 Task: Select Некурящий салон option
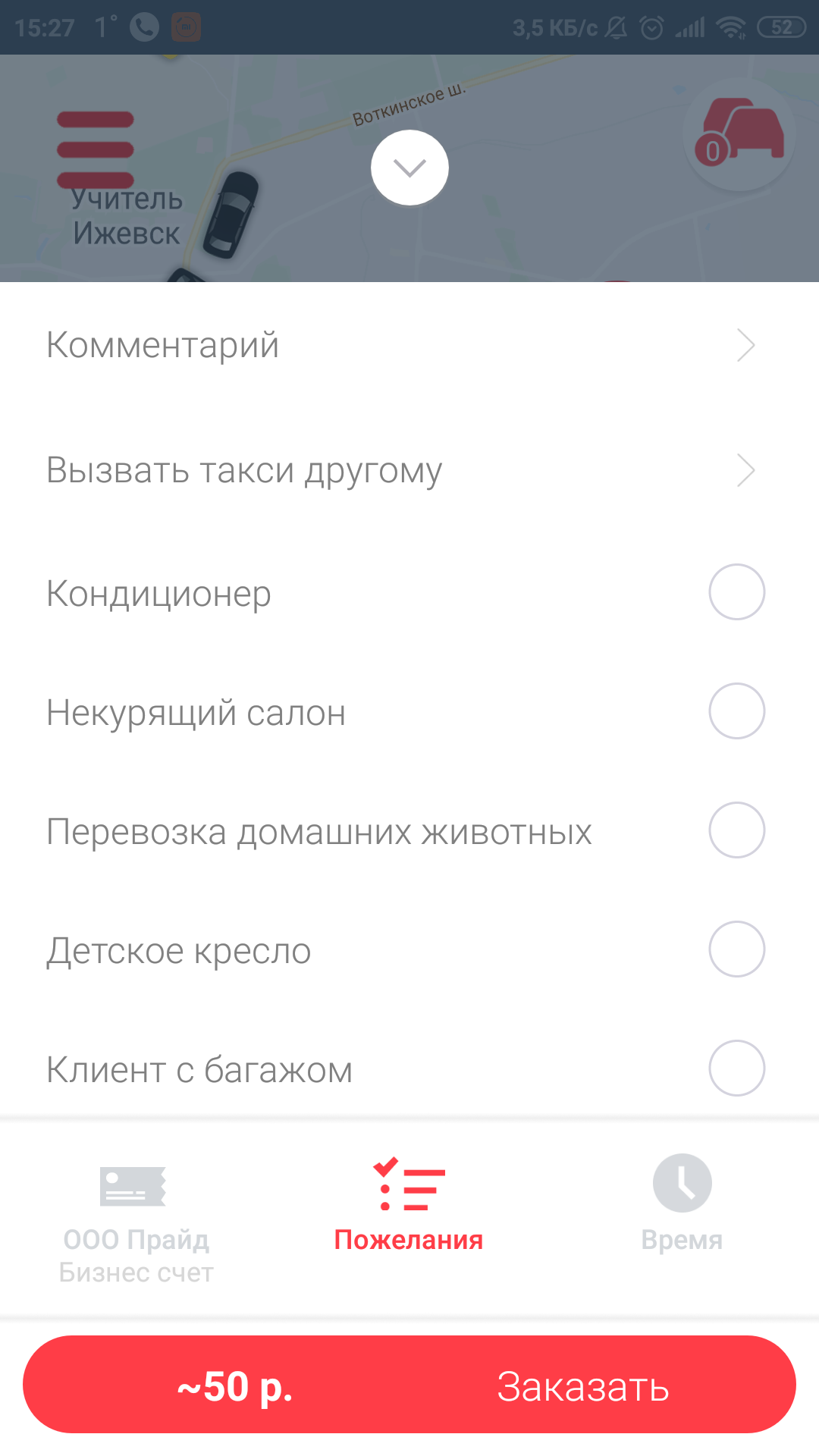[736, 711]
